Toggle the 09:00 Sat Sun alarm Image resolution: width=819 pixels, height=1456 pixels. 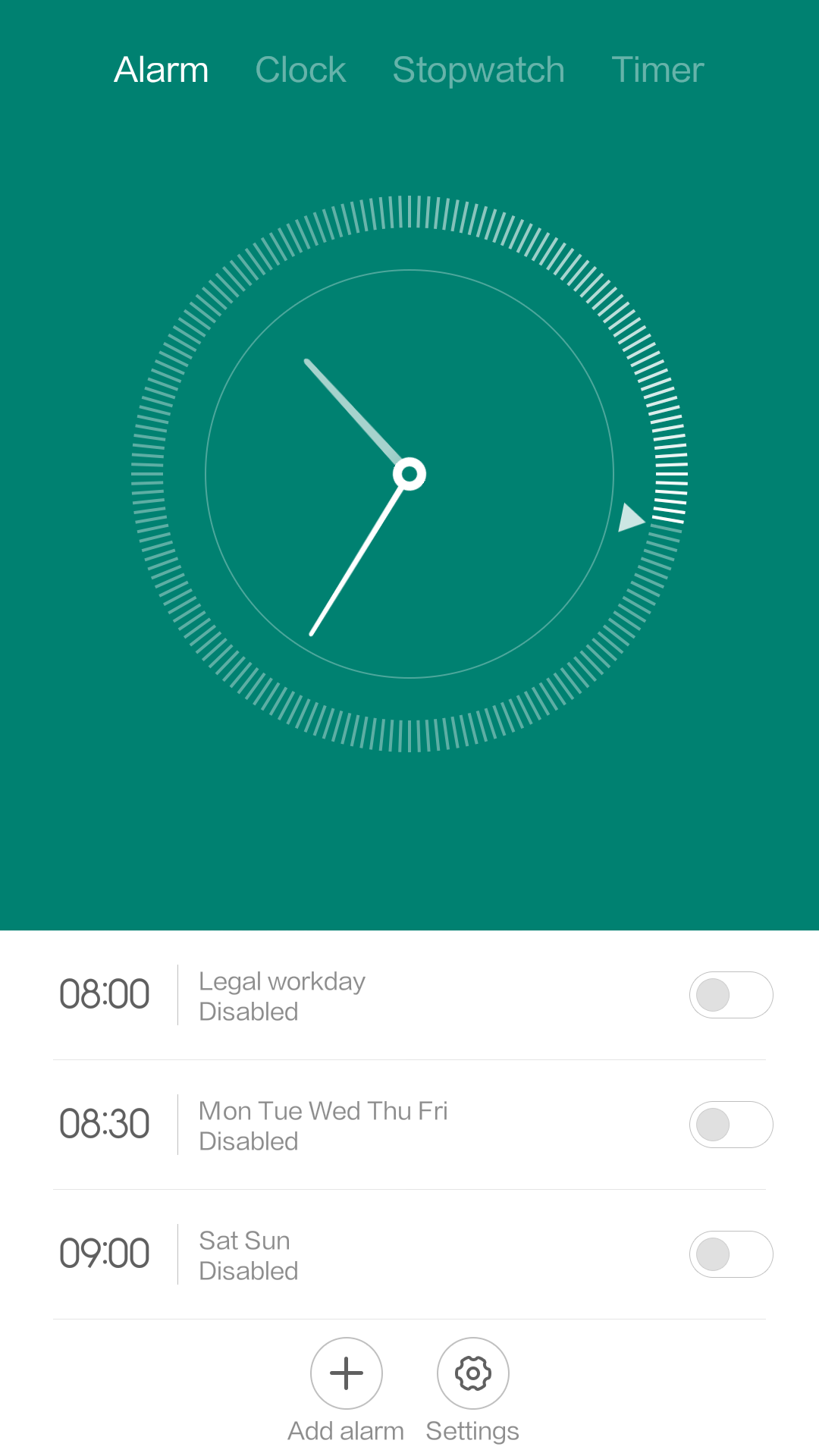pyautogui.click(x=731, y=1254)
